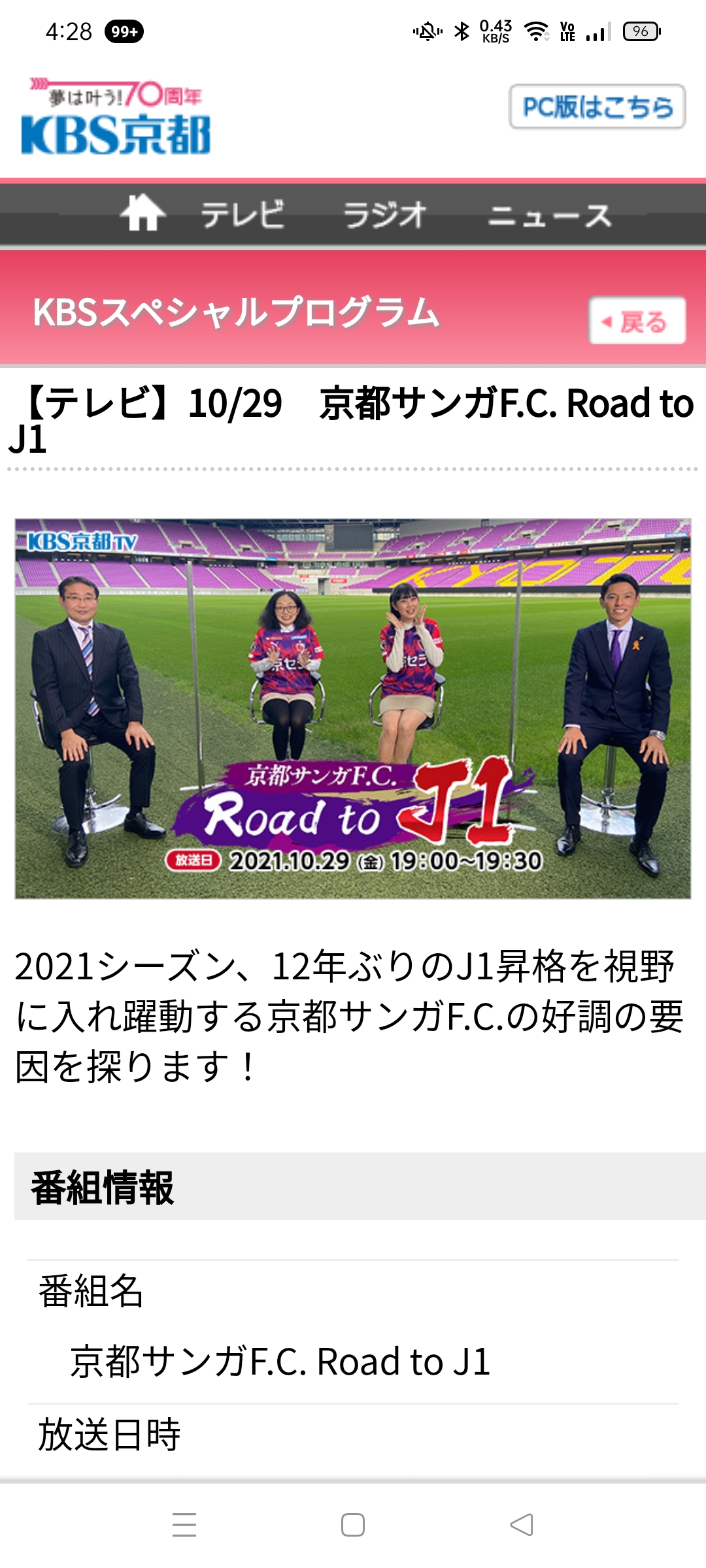The height and width of the screenshot is (1568, 706).
Task: Switch to the ラジオ section
Action: pos(385,214)
